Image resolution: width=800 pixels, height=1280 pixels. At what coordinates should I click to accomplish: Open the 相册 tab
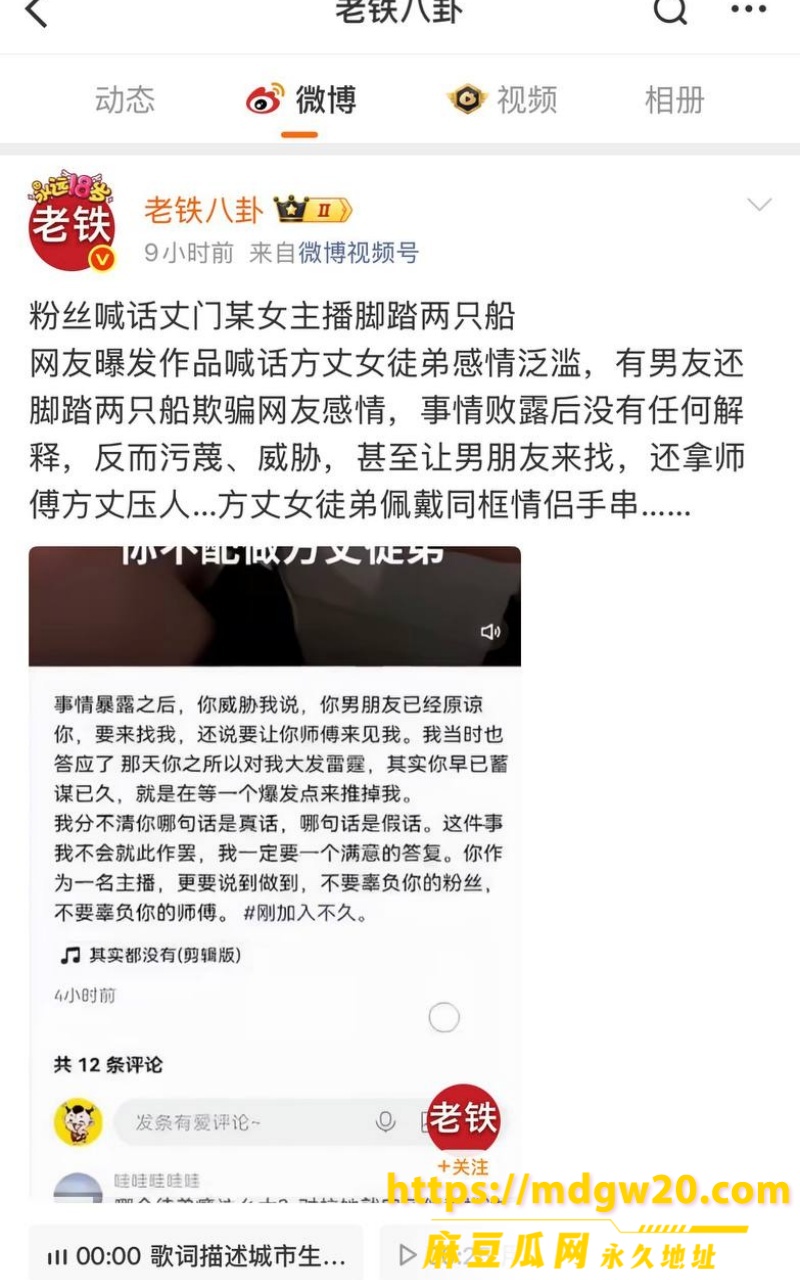[675, 100]
